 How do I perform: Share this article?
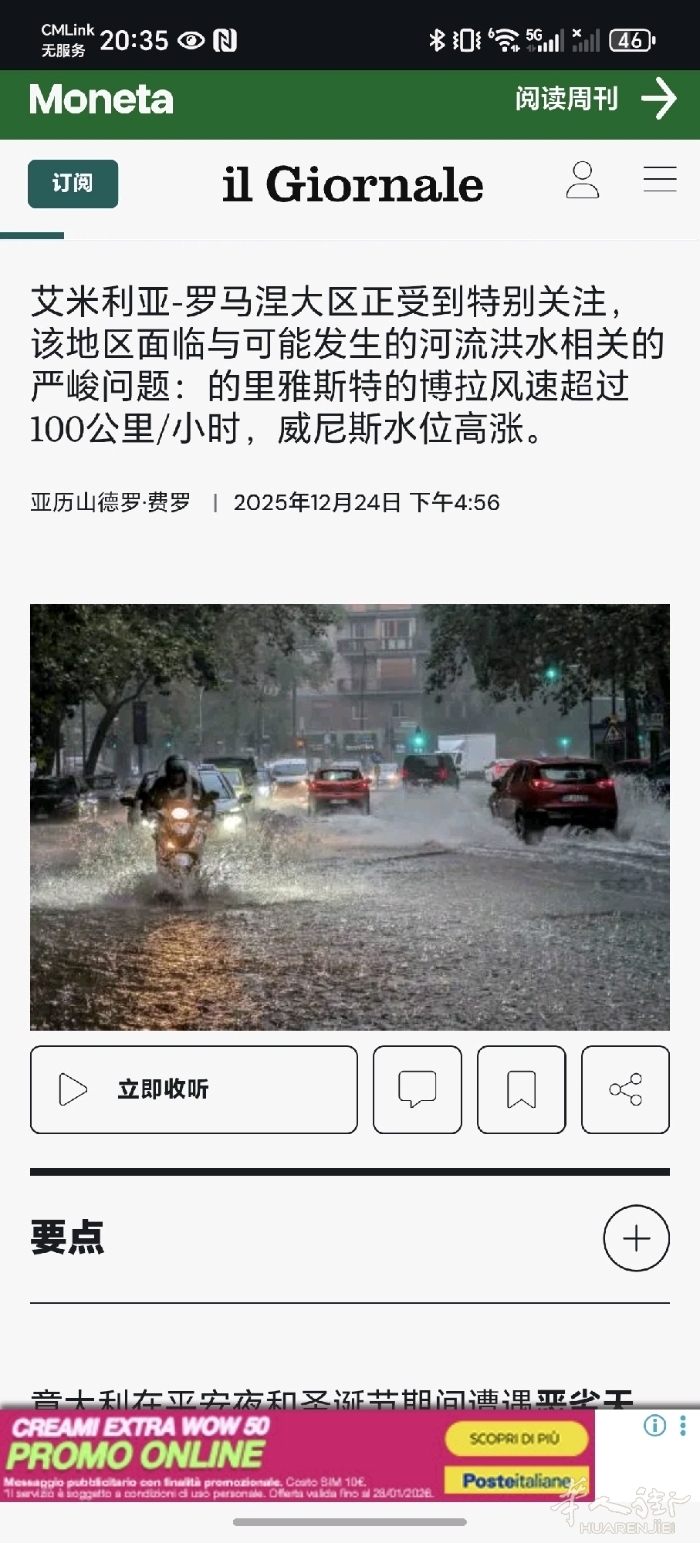pos(625,1089)
